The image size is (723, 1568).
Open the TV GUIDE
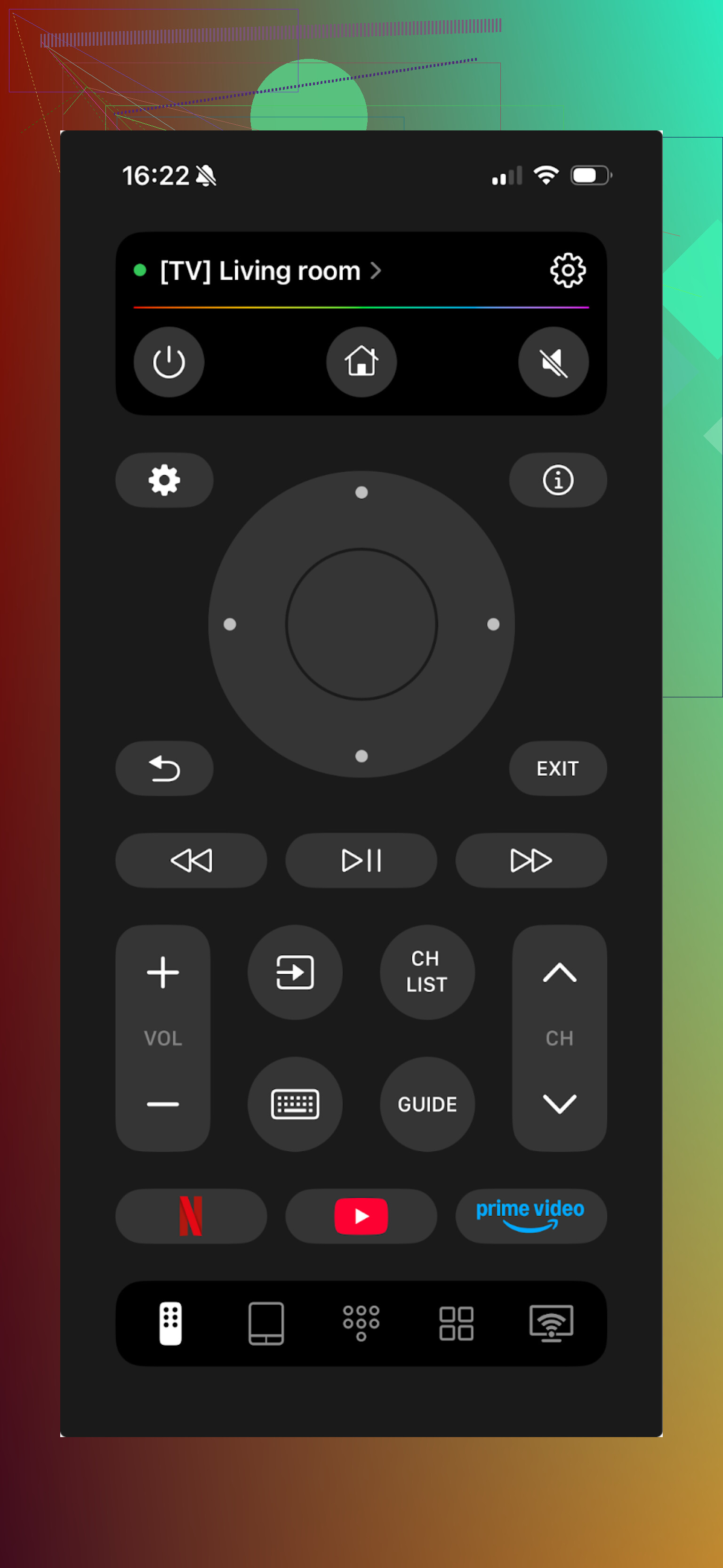427,1104
